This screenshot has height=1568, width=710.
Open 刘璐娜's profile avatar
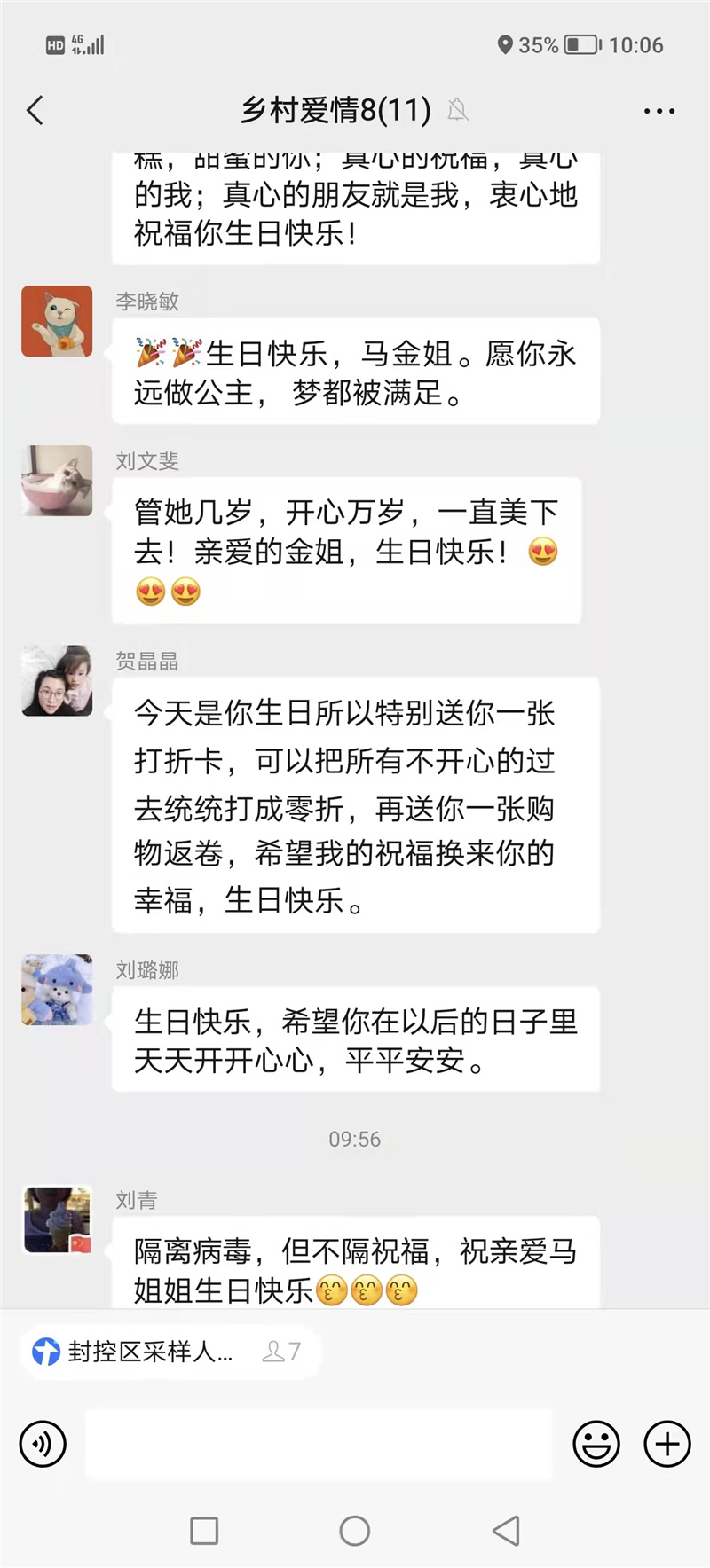(57, 990)
